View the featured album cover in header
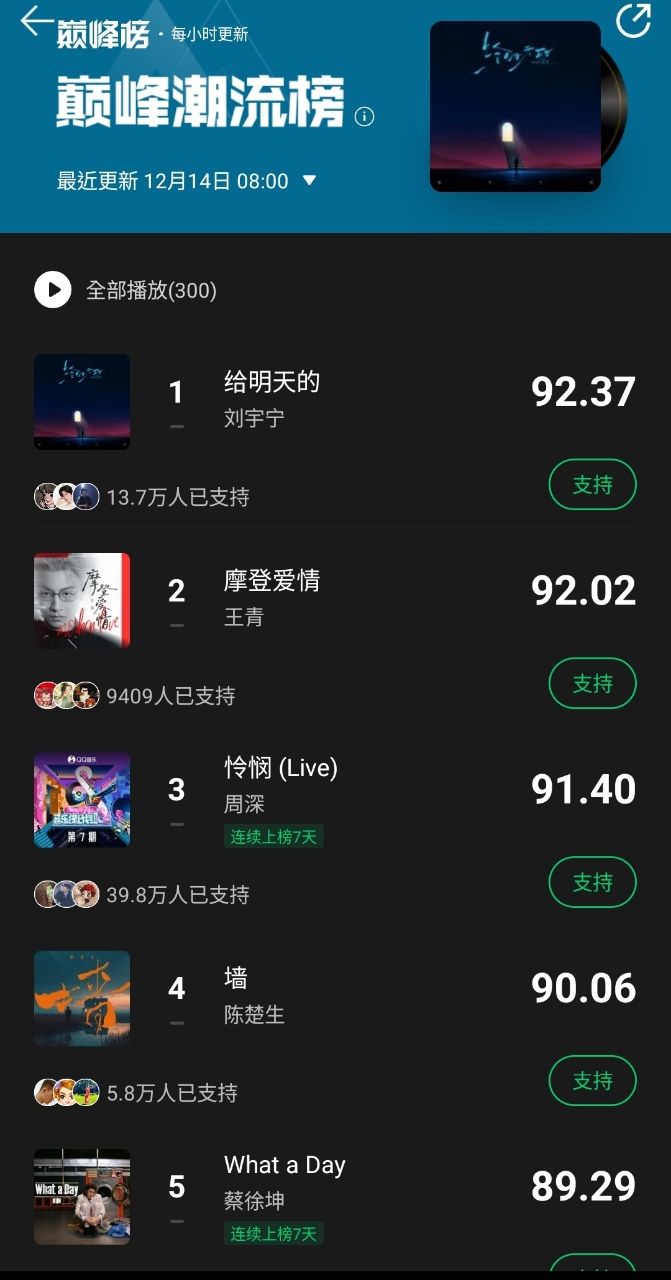Screen dimensions: 671x1280 click(515, 107)
